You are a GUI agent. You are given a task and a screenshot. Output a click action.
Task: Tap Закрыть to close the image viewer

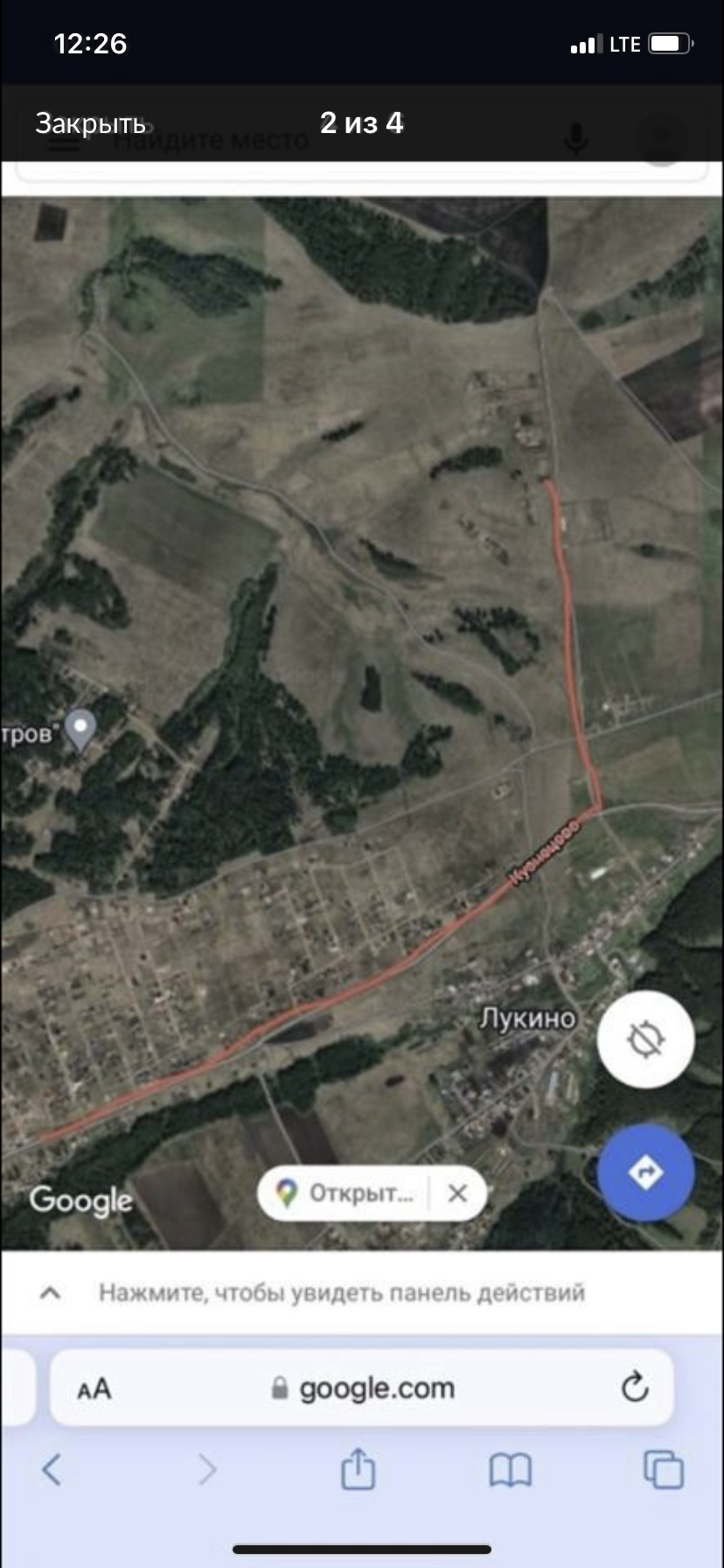pos(90,123)
